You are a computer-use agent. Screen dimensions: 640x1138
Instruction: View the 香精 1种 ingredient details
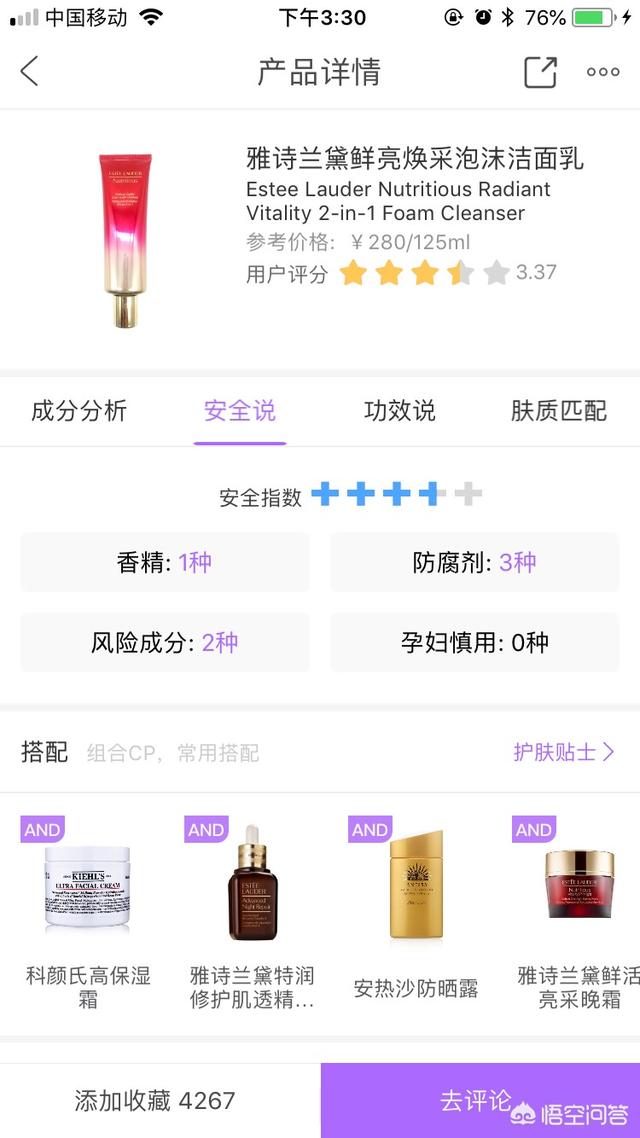165,562
